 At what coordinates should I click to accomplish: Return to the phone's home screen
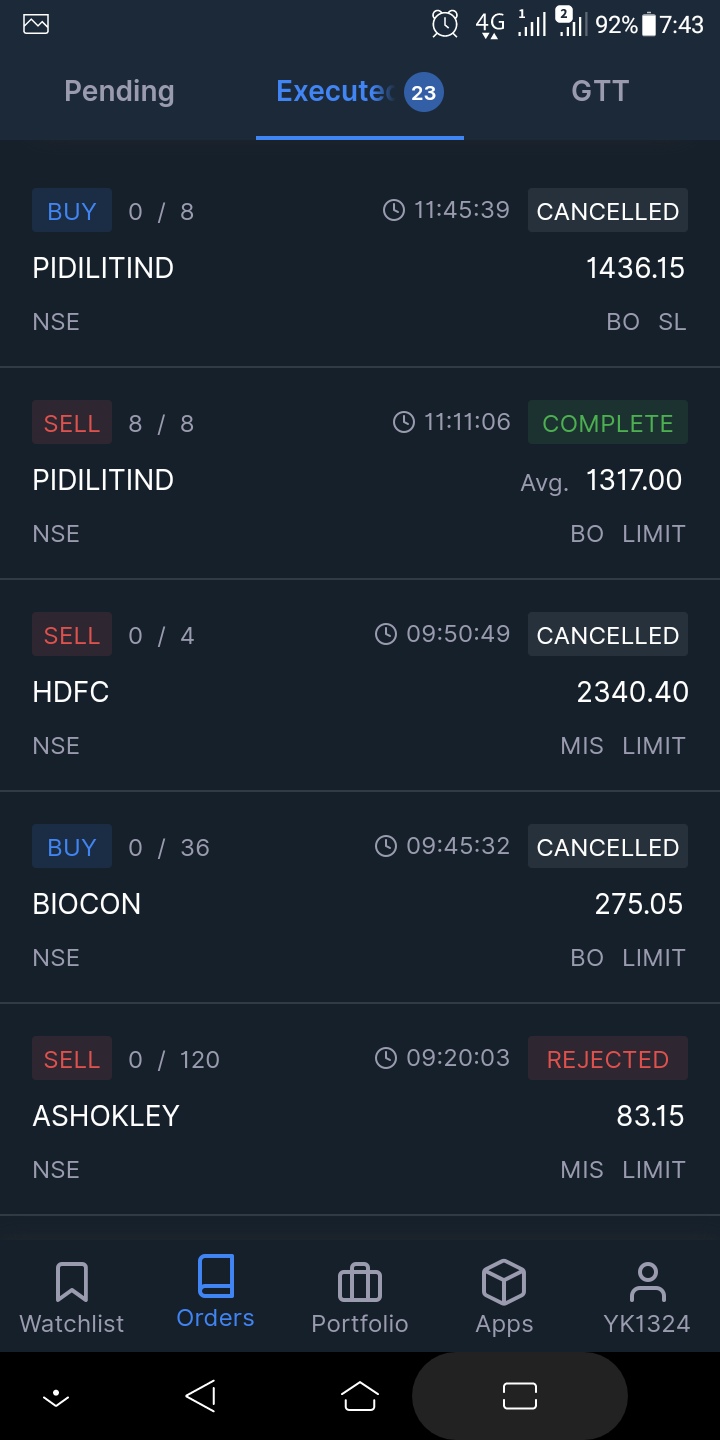coord(360,1396)
